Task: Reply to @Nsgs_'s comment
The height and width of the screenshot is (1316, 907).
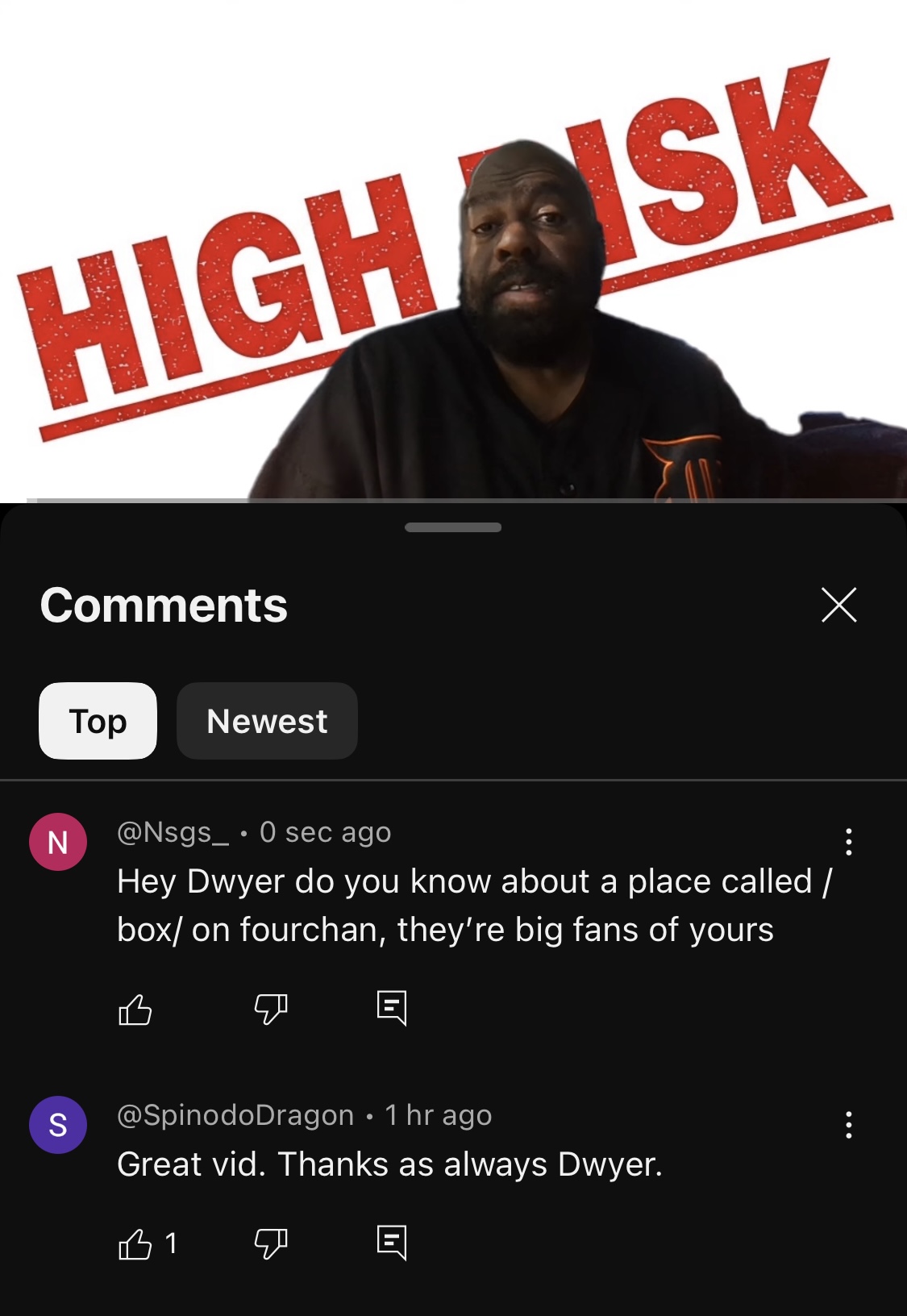Action: click(x=392, y=1008)
